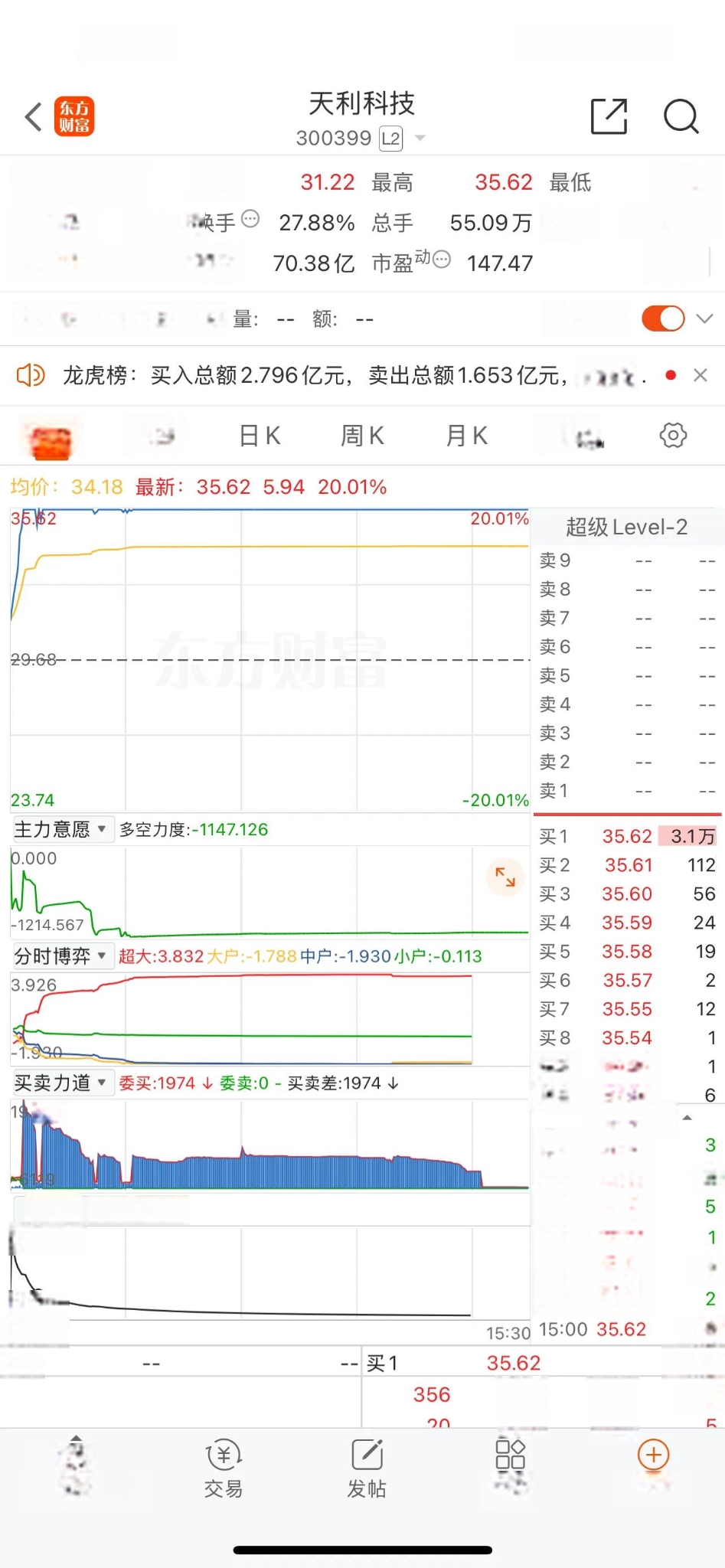The image size is (725, 1568).
Task: Open the chart settings gear
Action: (673, 436)
